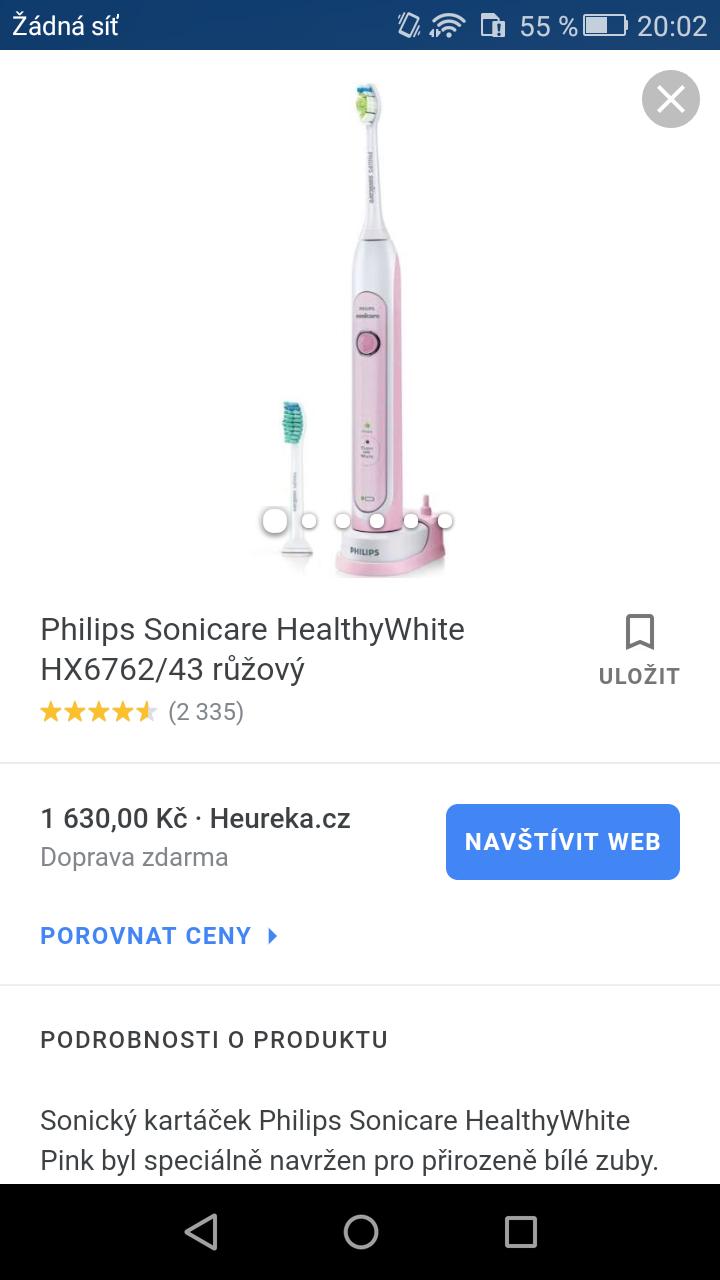
Task: Go to the home screen
Action: click(x=360, y=1232)
